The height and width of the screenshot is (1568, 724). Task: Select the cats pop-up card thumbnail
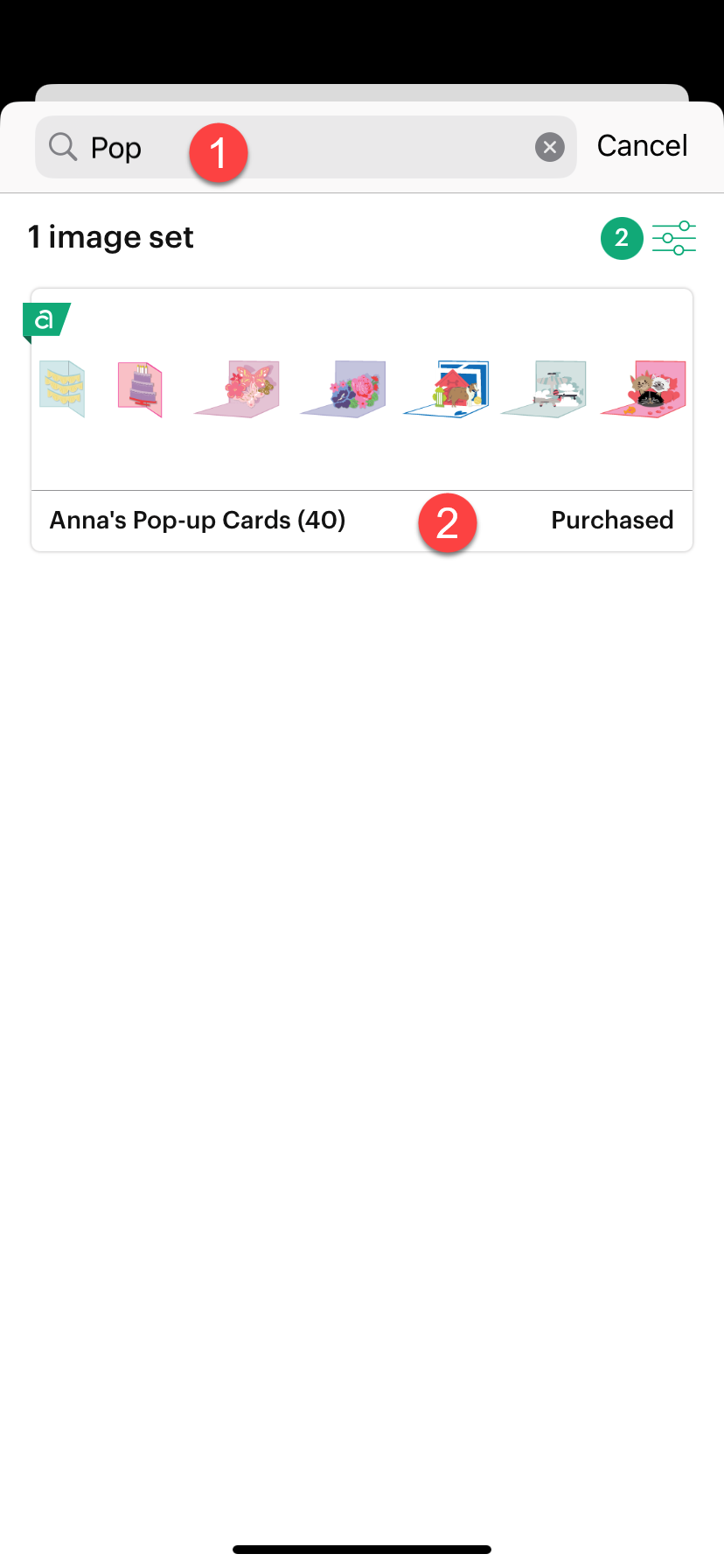click(x=644, y=388)
